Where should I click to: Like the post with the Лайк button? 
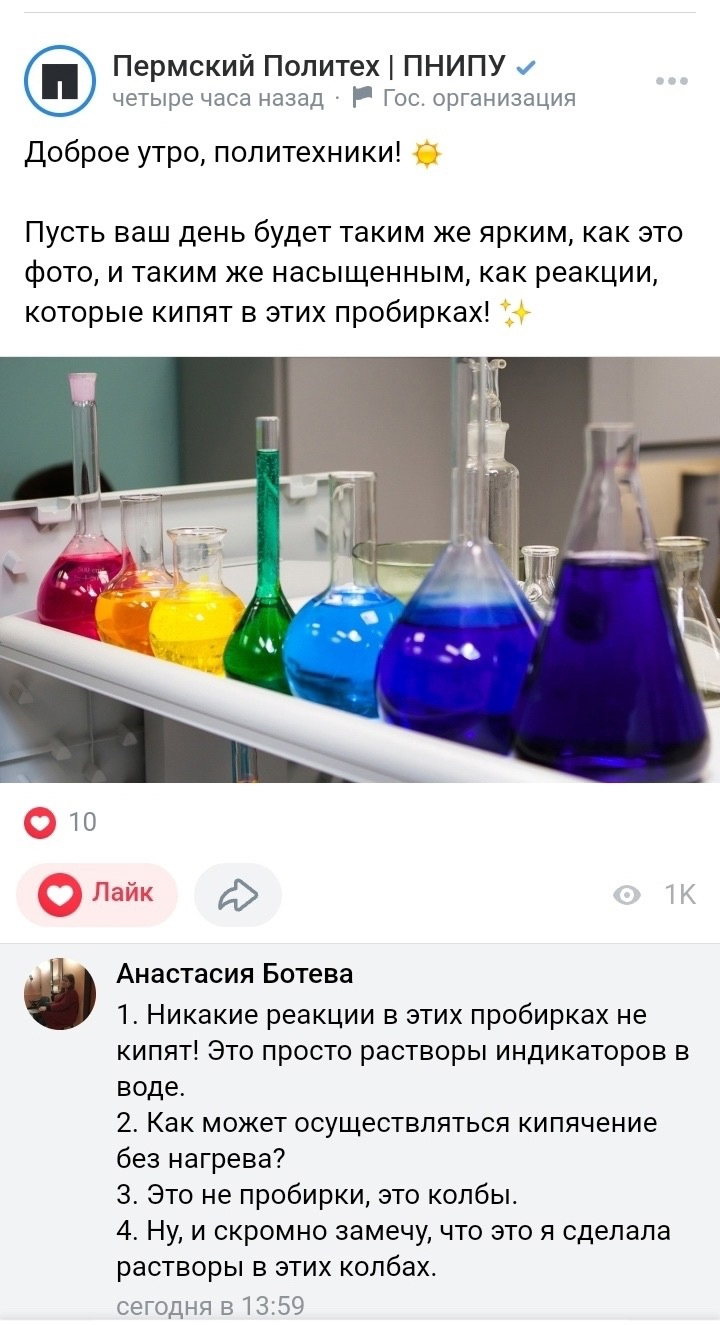(97, 895)
